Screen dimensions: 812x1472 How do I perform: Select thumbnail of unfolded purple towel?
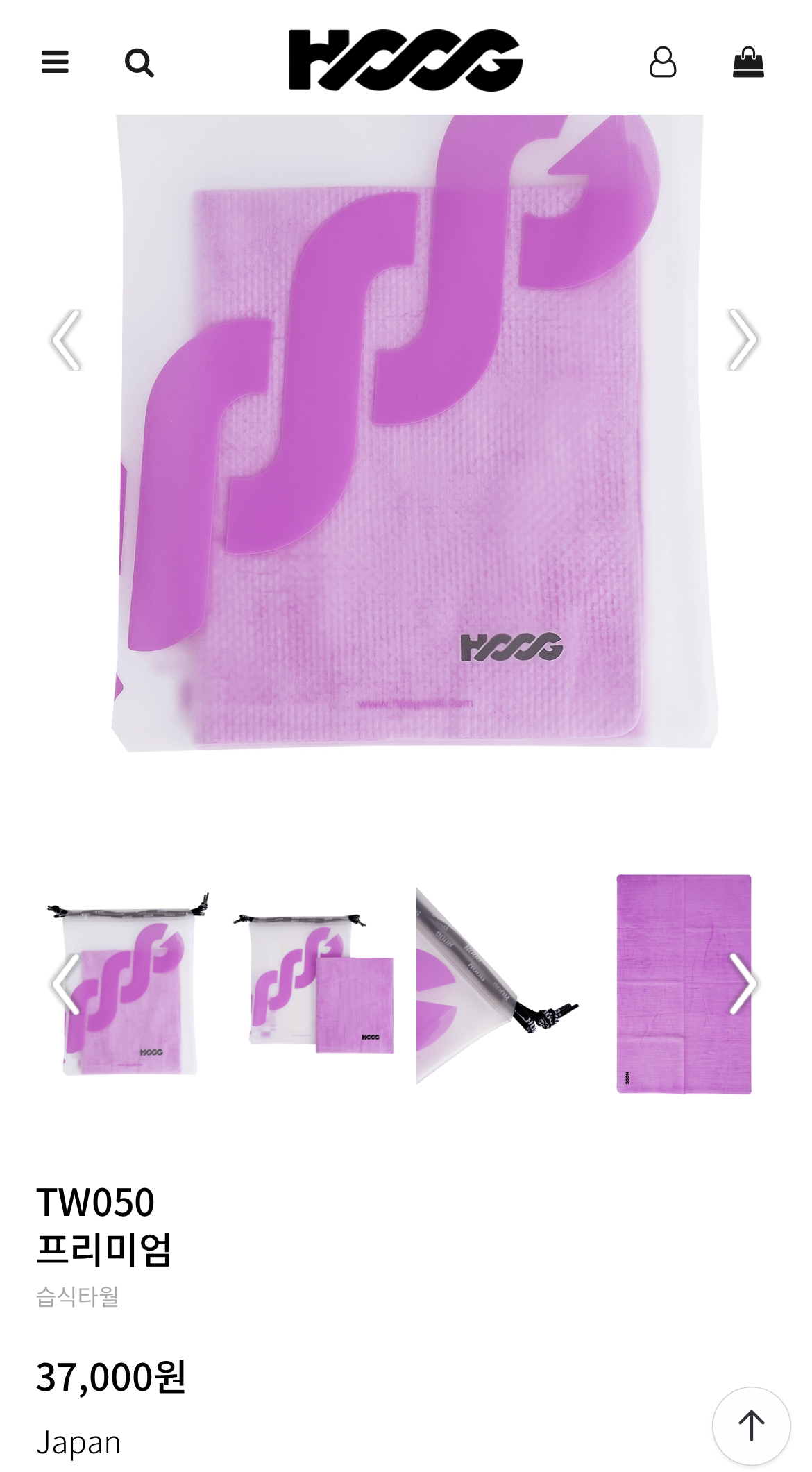tap(684, 983)
